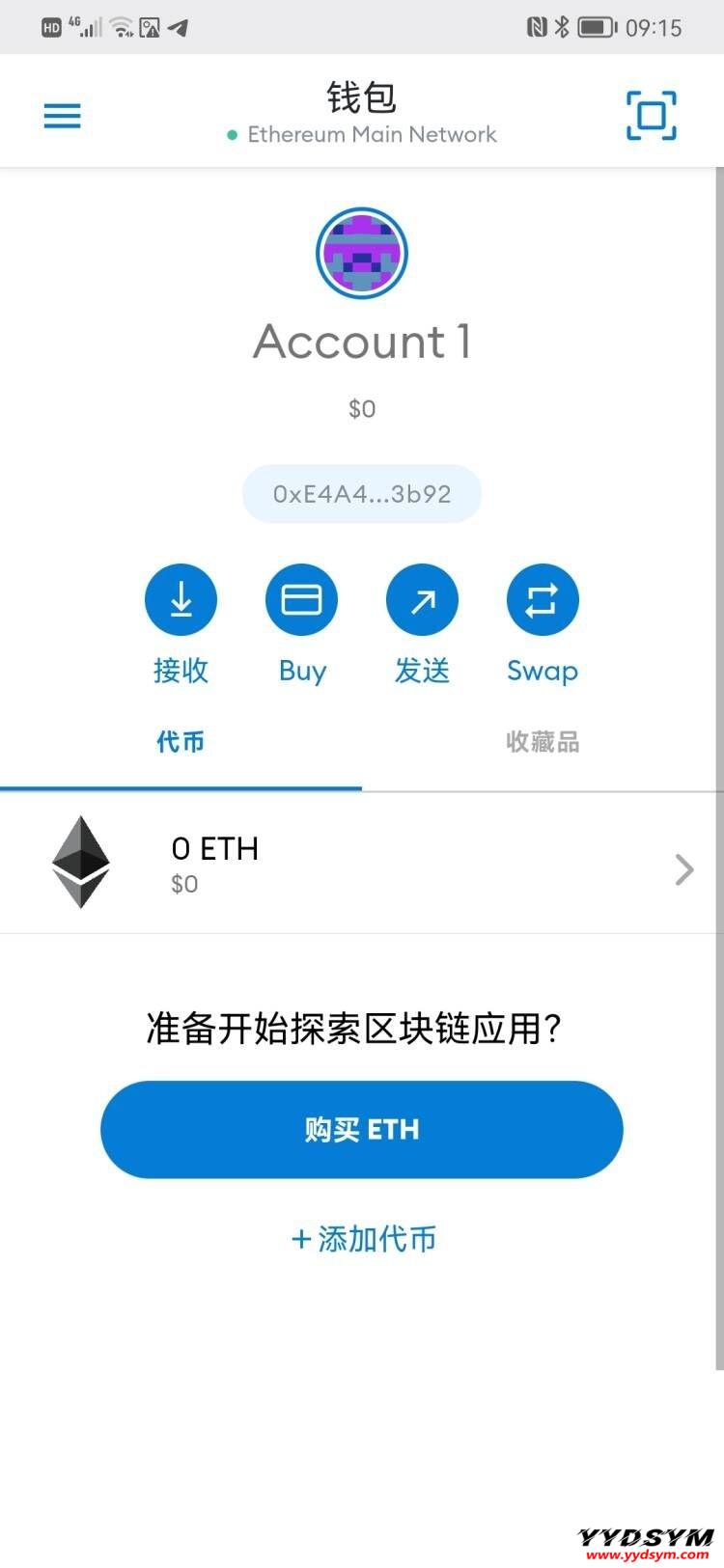Tap the 接收 receive button

point(181,600)
